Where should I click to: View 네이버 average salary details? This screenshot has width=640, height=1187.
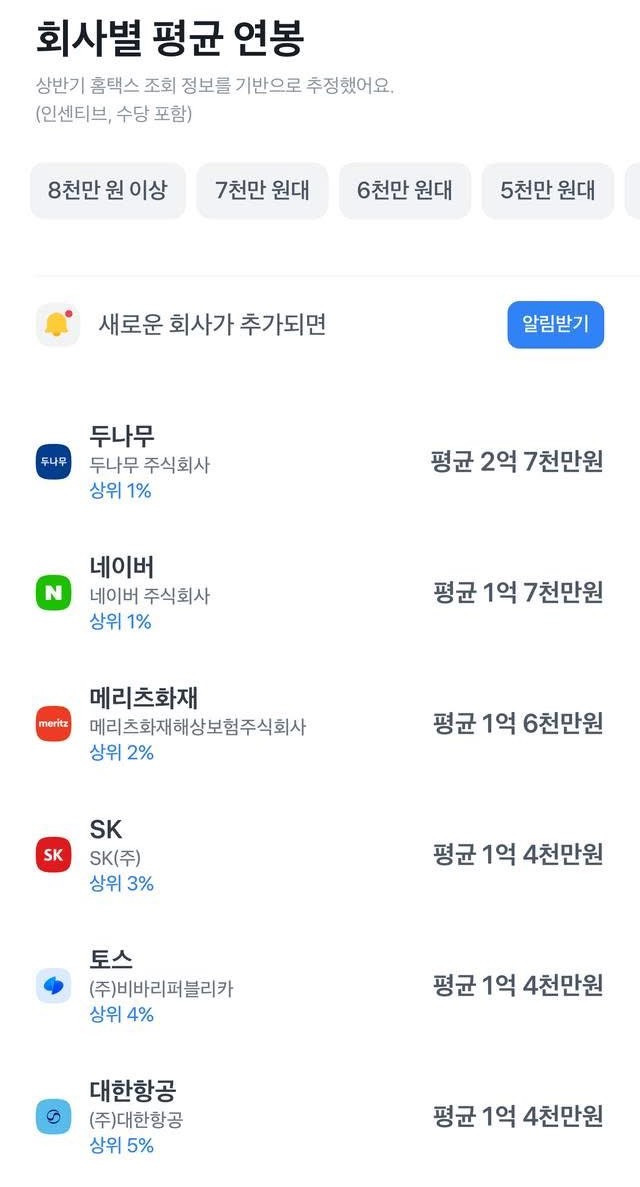coord(320,593)
